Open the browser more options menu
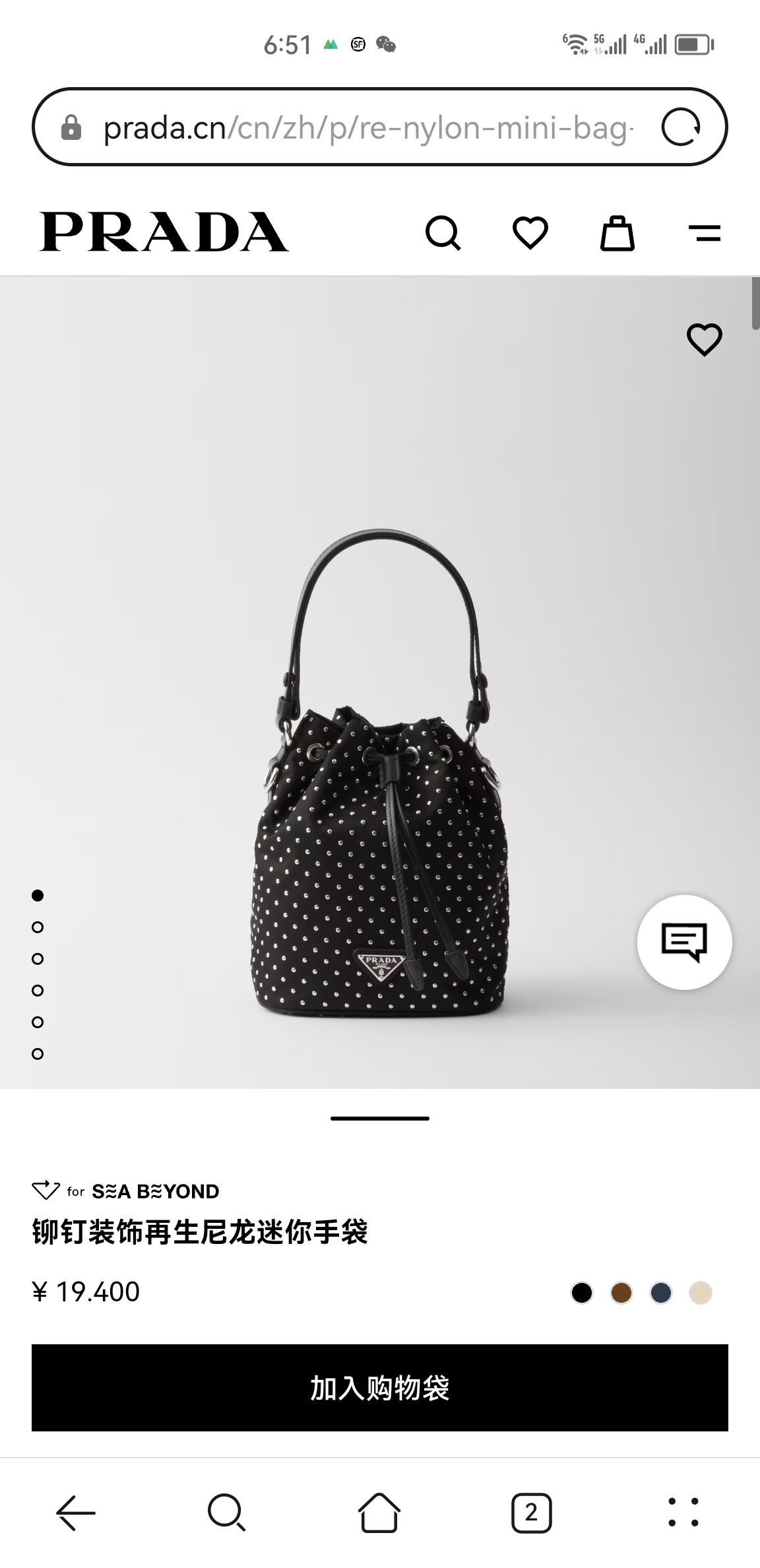The width and height of the screenshot is (760, 1568). pos(683,1512)
